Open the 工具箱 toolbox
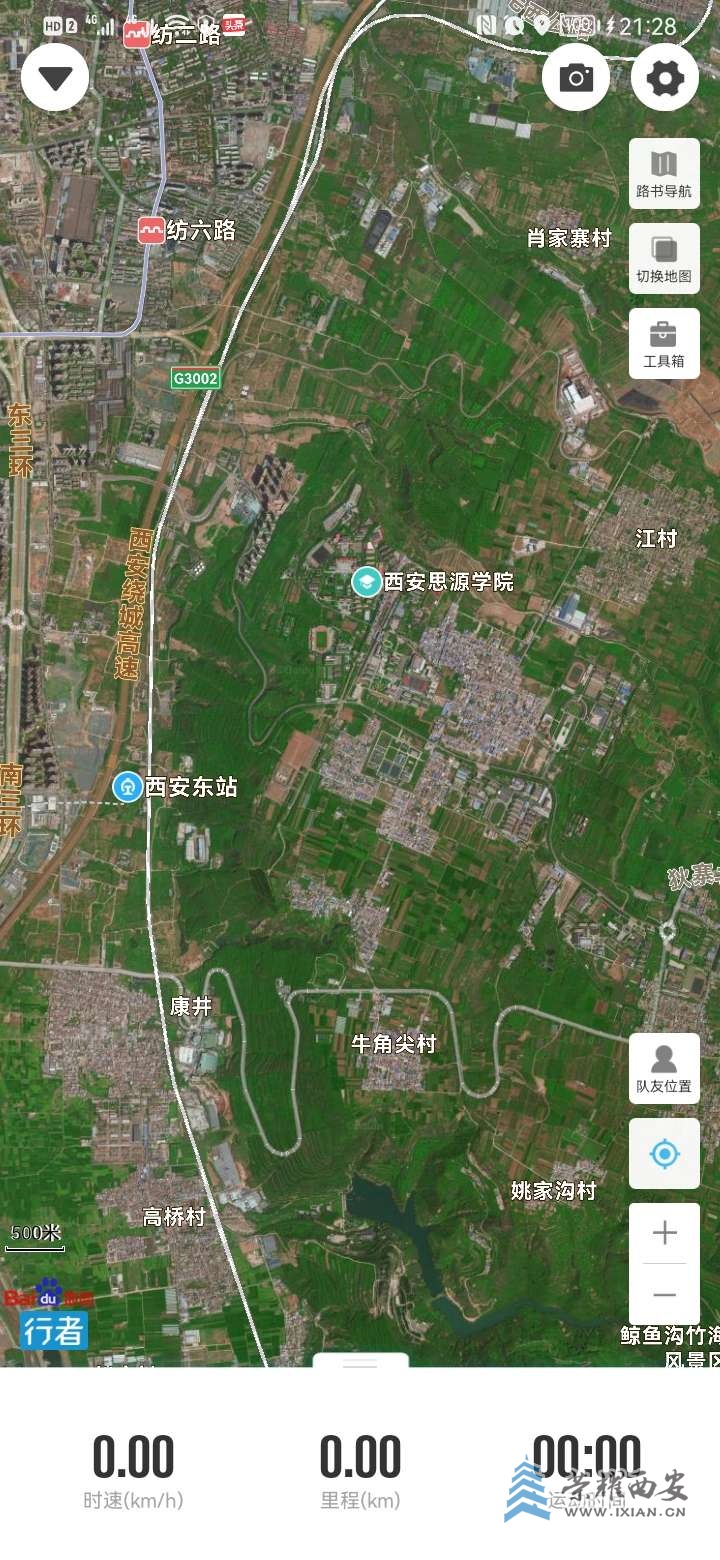 pyautogui.click(x=664, y=343)
